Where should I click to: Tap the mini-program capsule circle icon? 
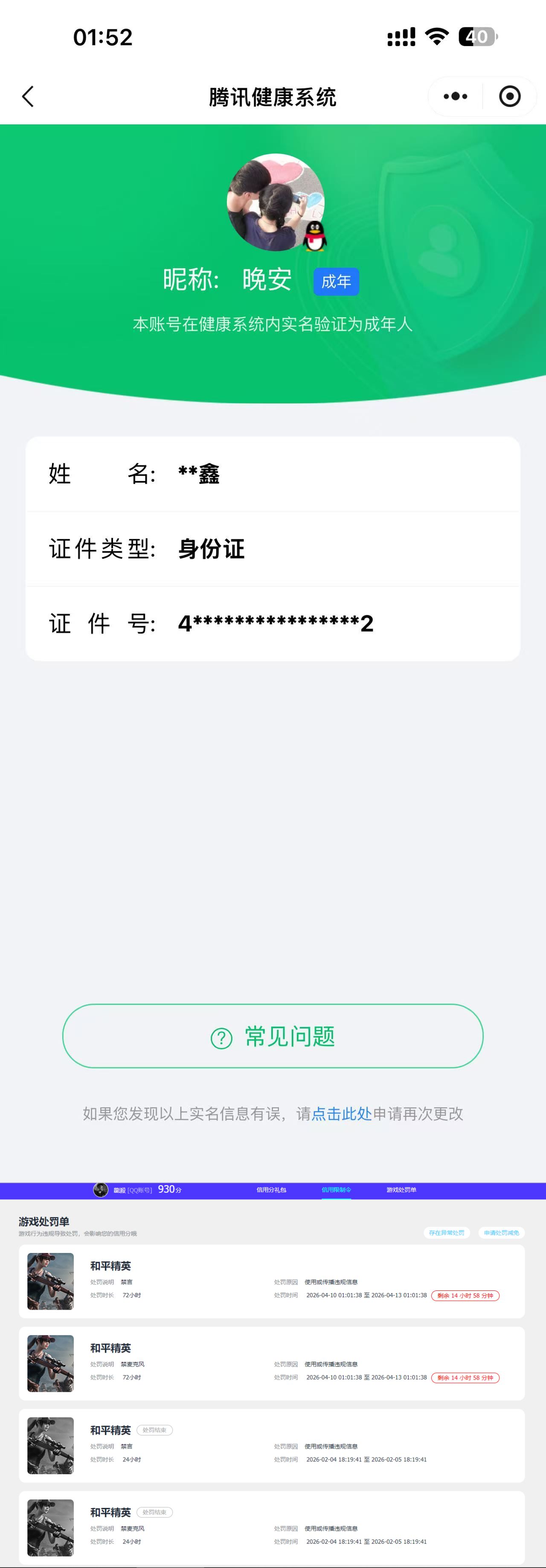pos(509,96)
